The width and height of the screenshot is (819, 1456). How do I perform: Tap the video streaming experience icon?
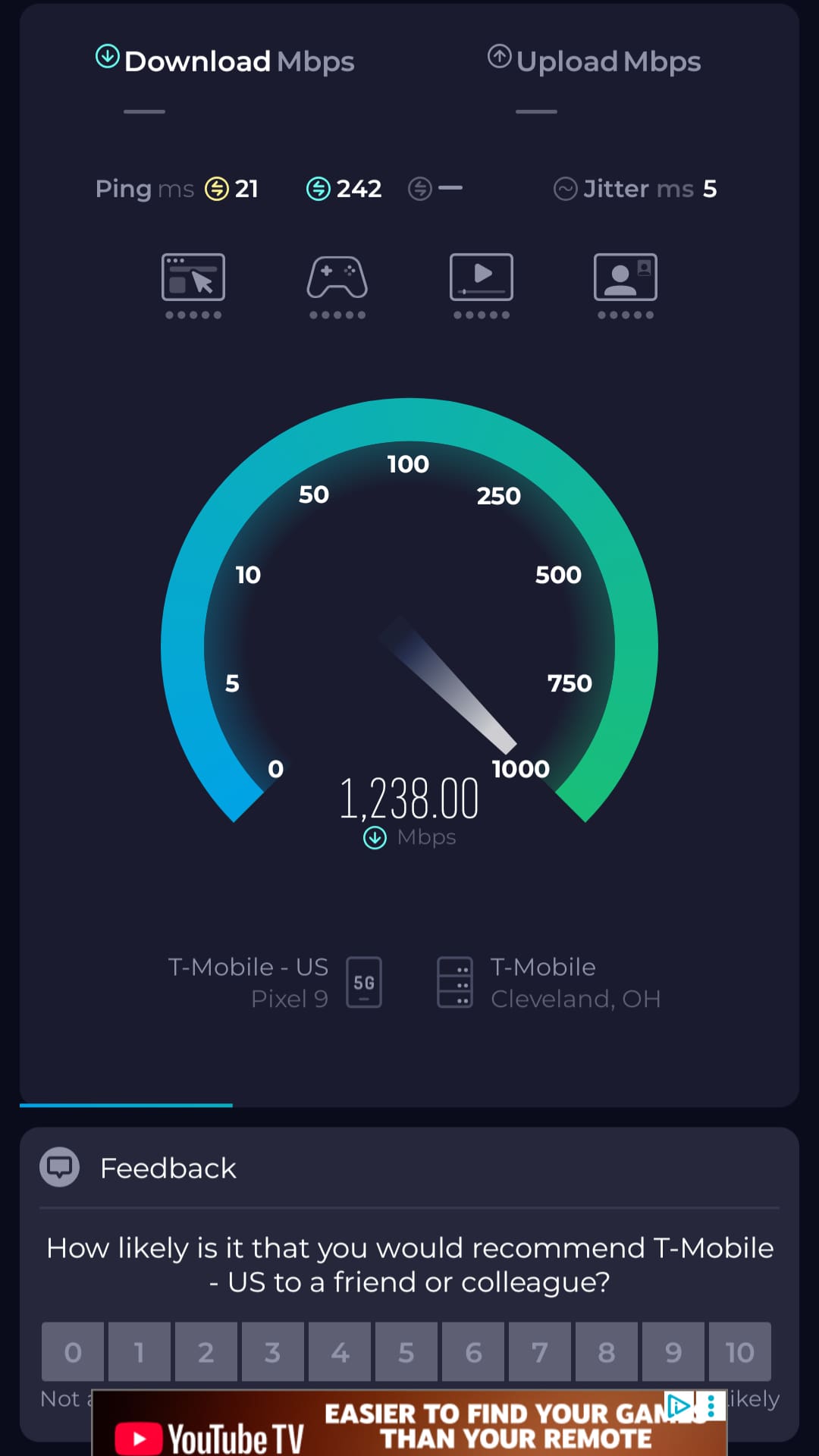pyautogui.click(x=482, y=286)
